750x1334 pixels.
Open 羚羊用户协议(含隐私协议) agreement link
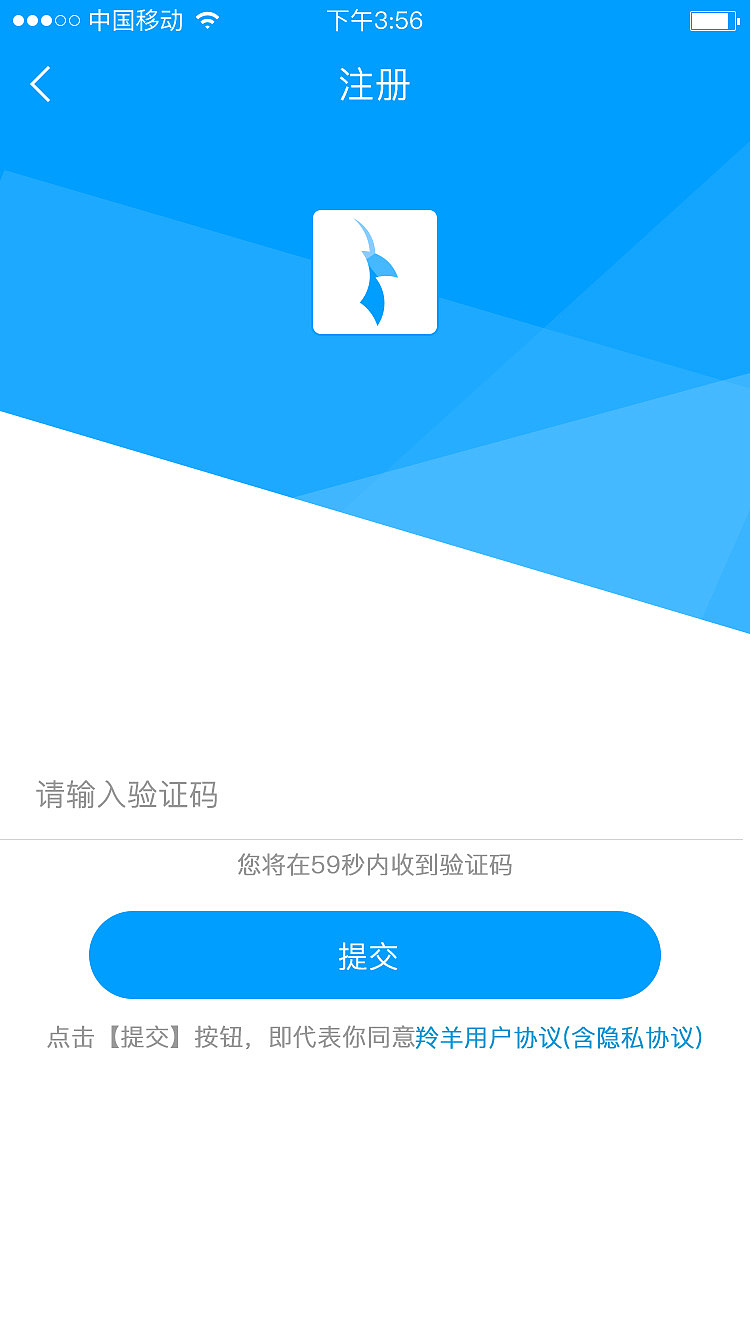(560, 1039)
